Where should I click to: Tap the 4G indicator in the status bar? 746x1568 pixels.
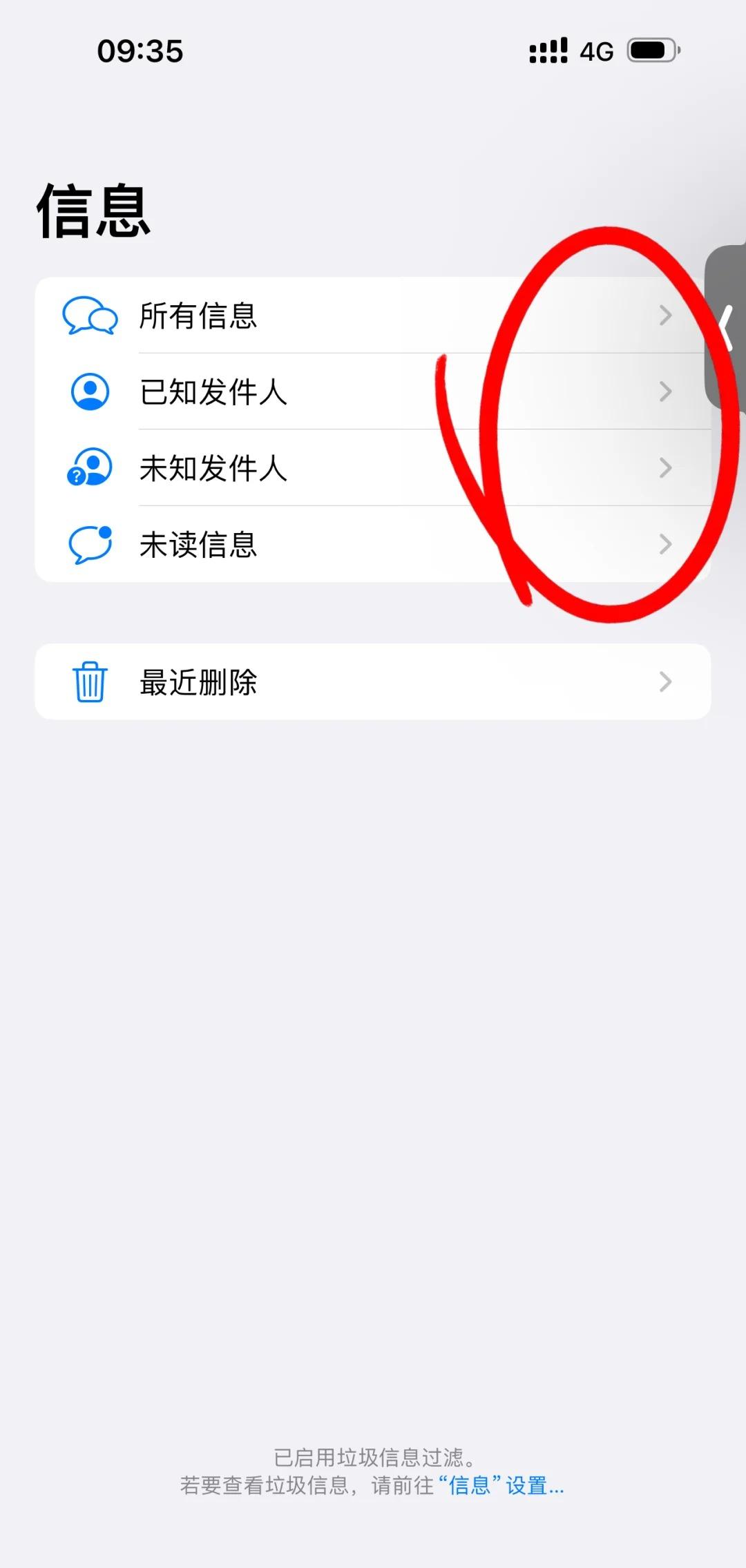pyautogui.click(x=596, y=50)
